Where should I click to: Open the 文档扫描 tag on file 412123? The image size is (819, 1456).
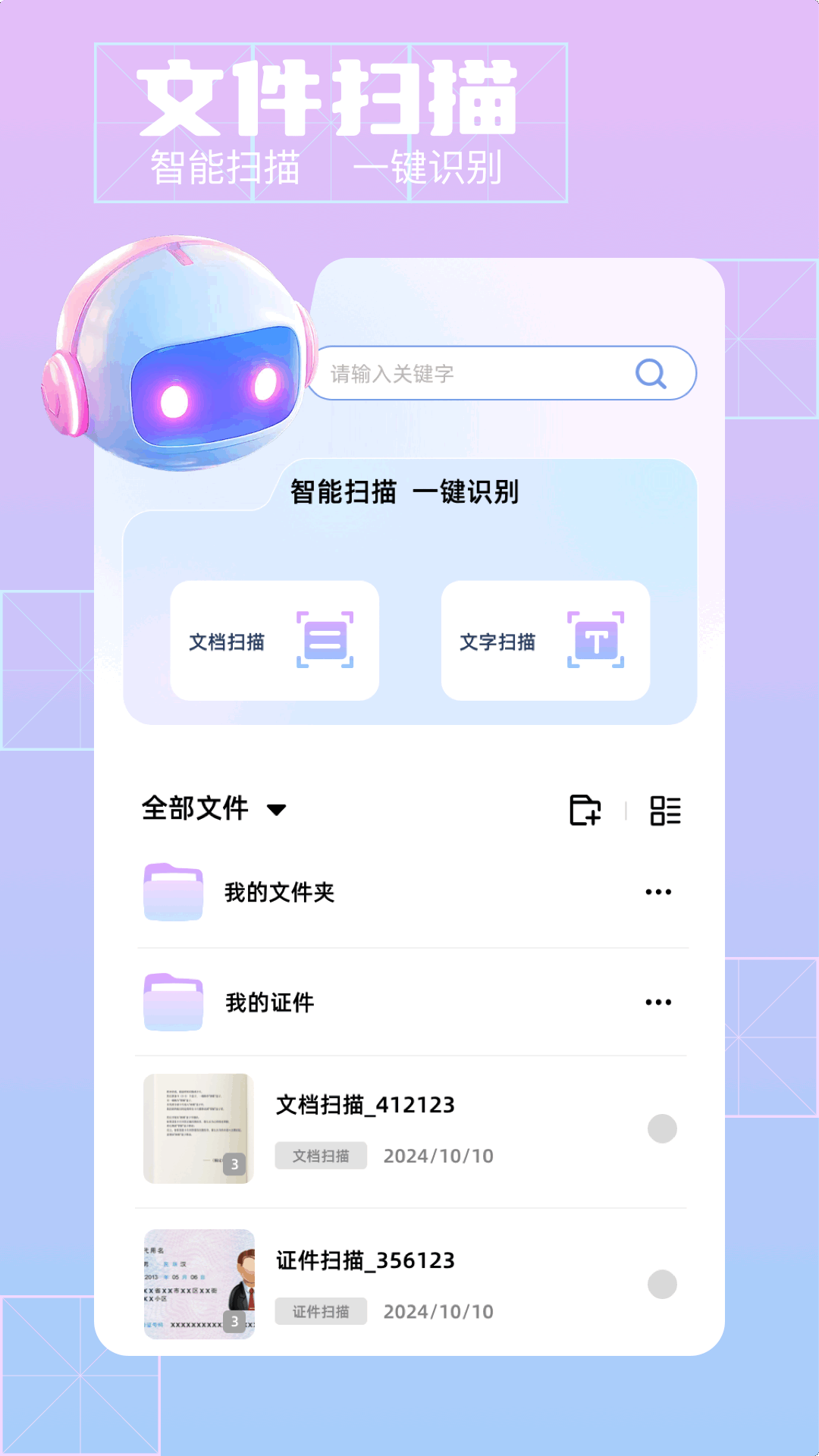(321, 1155)
